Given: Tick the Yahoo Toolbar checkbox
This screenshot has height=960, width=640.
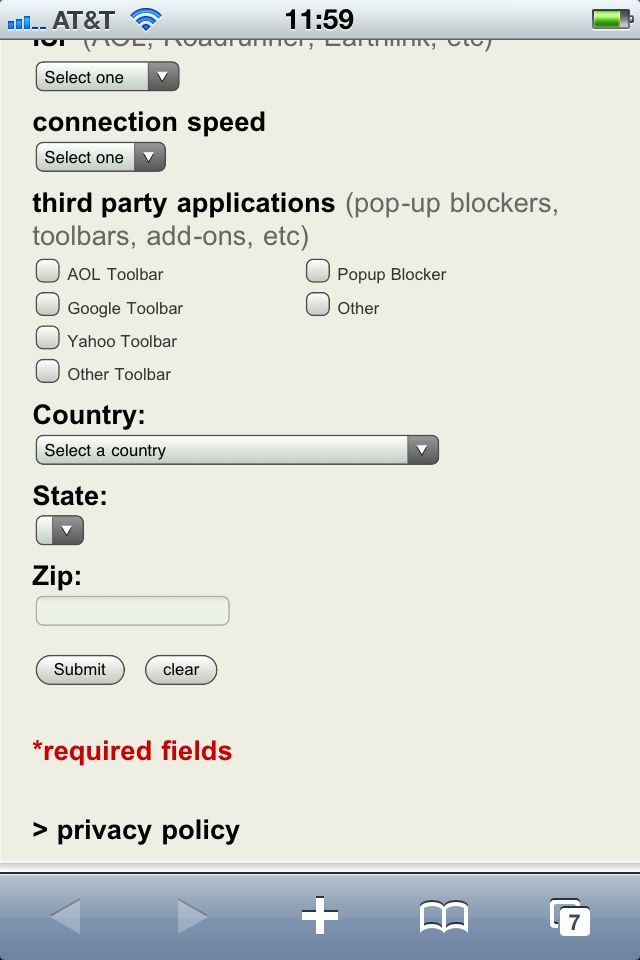Looking at the screenshot, I should pos(48,337).
